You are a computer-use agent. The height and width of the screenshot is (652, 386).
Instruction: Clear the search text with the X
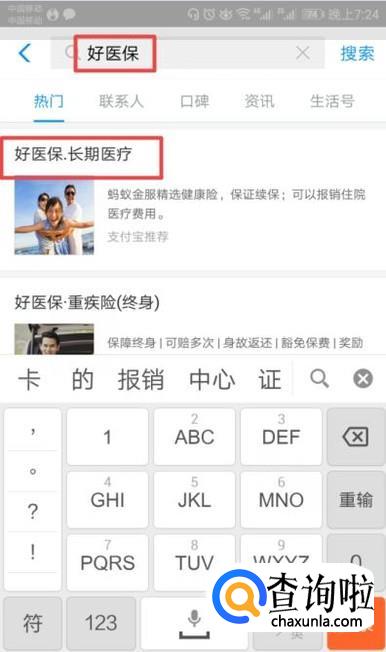point(303,53)
